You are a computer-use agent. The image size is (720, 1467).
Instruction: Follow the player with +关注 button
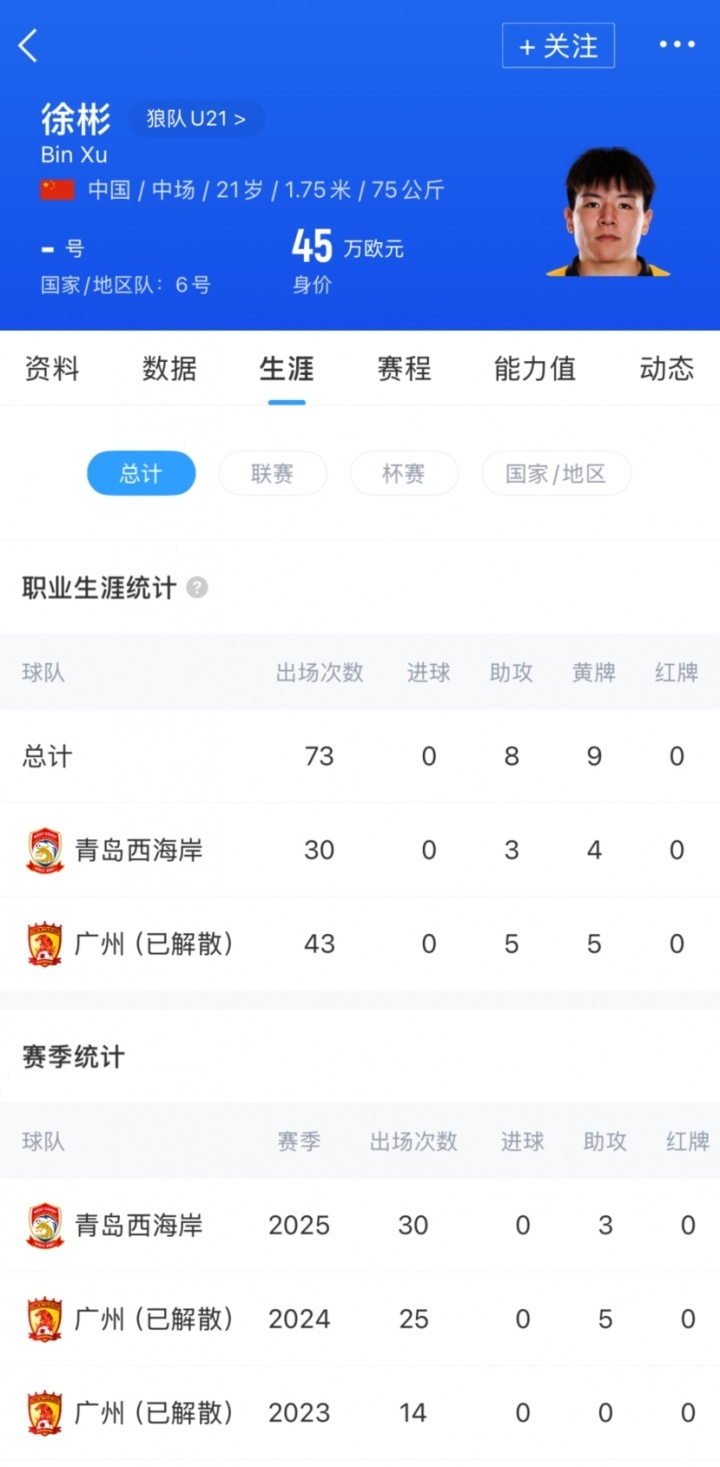[x=558, y=46]
